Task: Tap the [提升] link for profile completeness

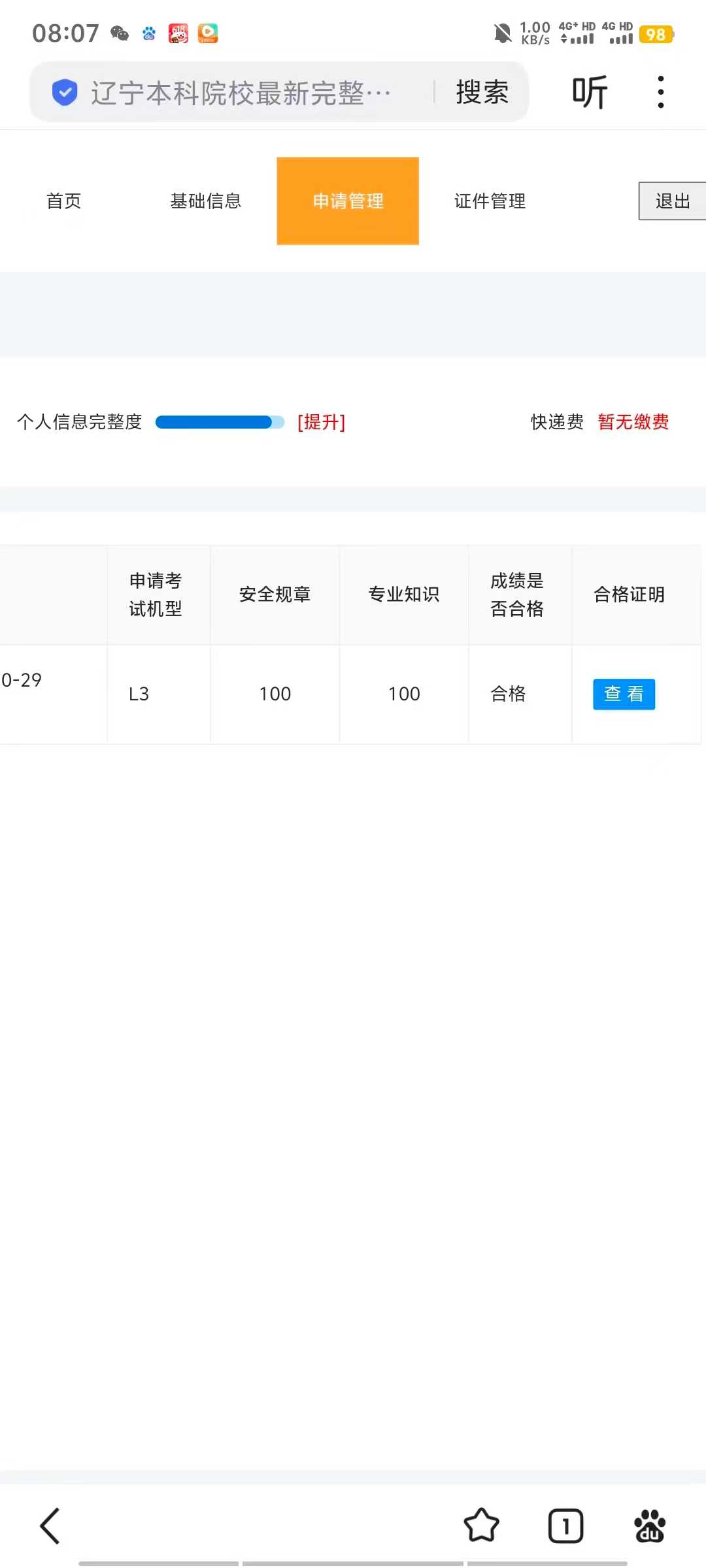Action: (321, 422)
